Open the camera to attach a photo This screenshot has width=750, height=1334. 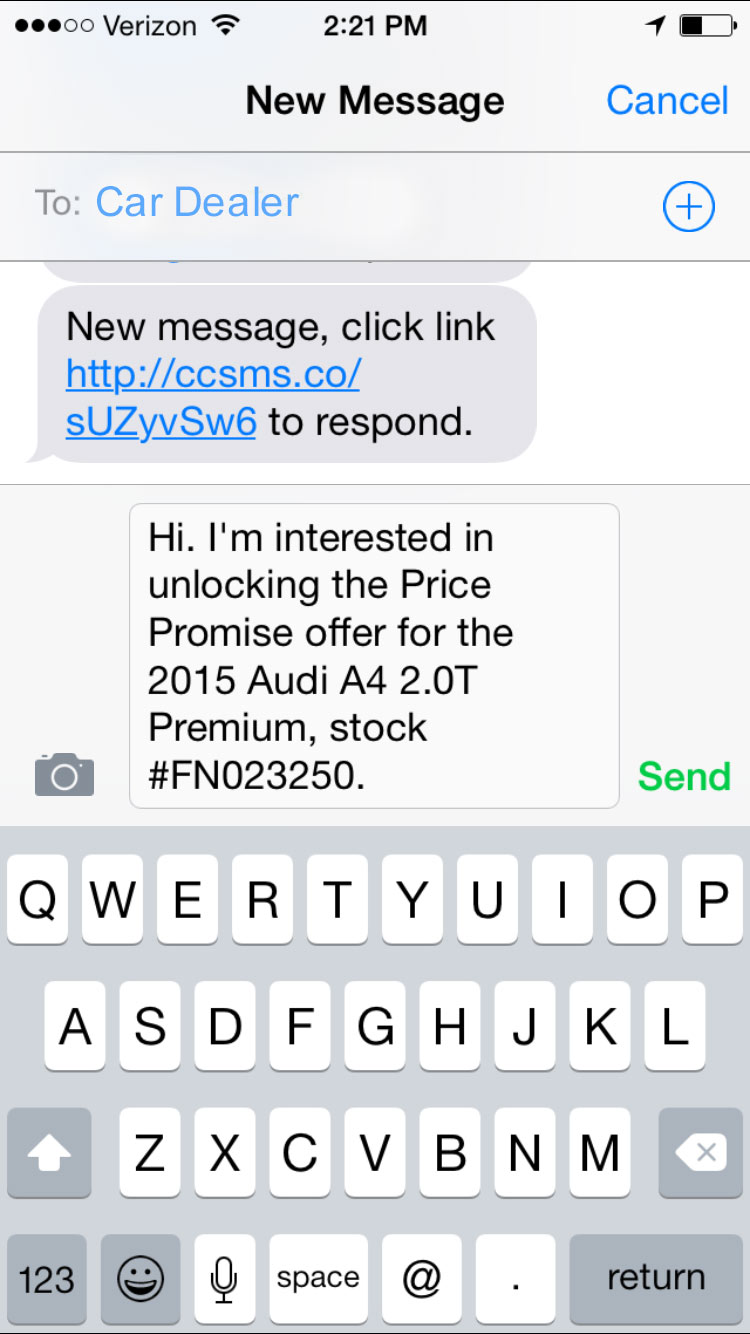(64, 775)
